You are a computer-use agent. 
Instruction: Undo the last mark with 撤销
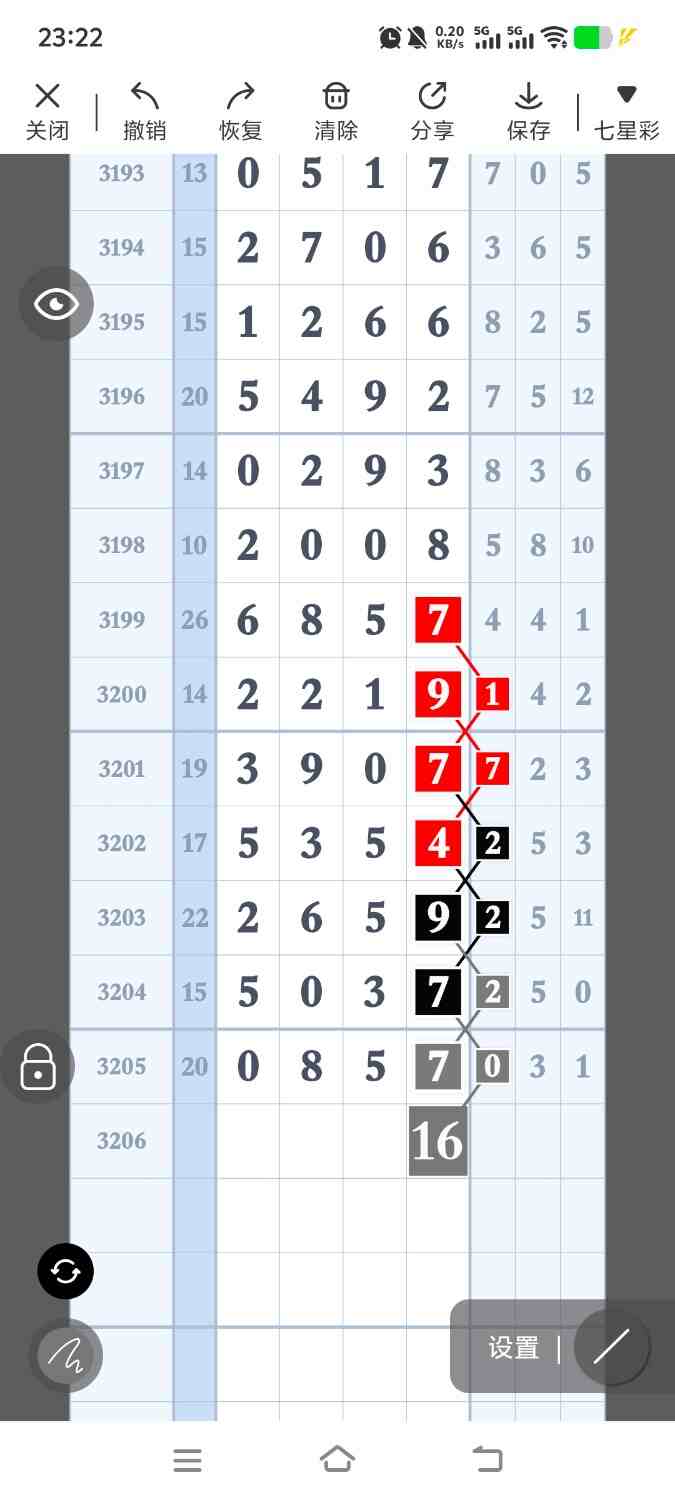tap(145, 111)
